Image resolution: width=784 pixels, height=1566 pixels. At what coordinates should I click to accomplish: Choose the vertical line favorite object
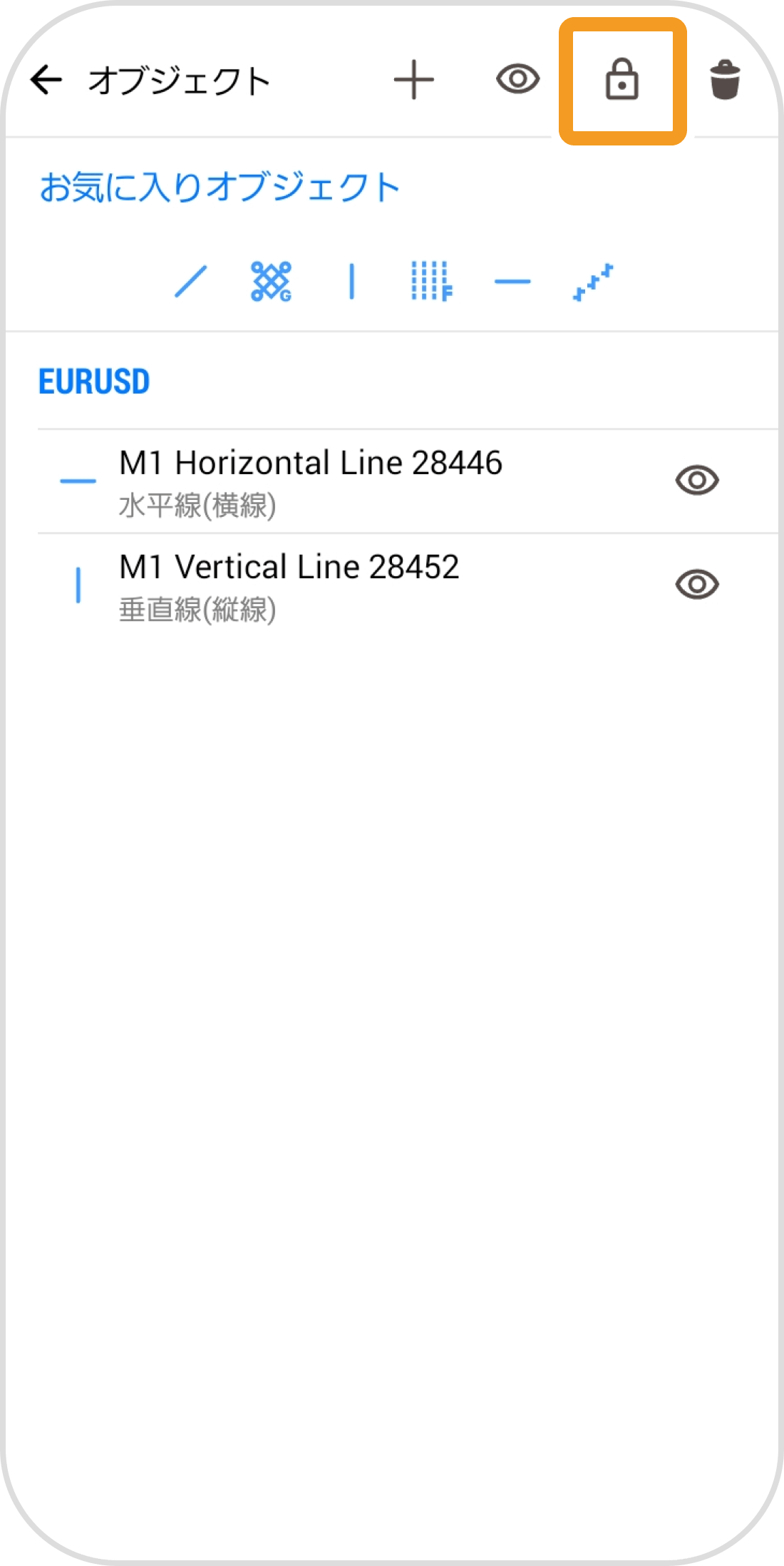click(x=351, y=282)
